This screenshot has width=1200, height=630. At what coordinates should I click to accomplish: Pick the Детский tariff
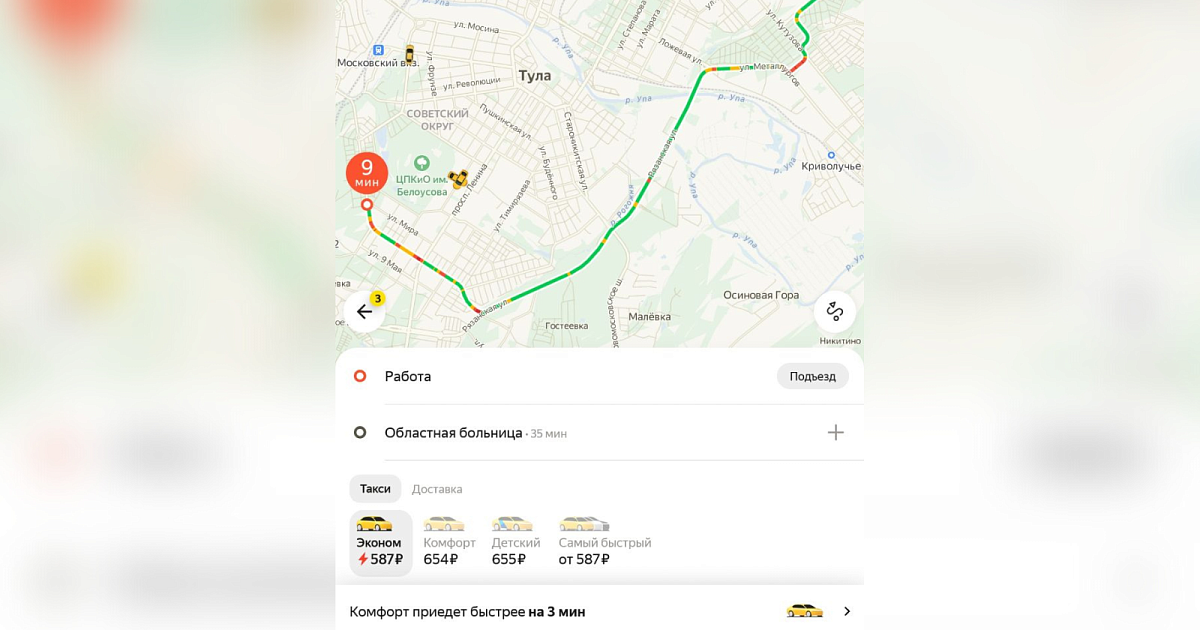click(x=515, y=543)
